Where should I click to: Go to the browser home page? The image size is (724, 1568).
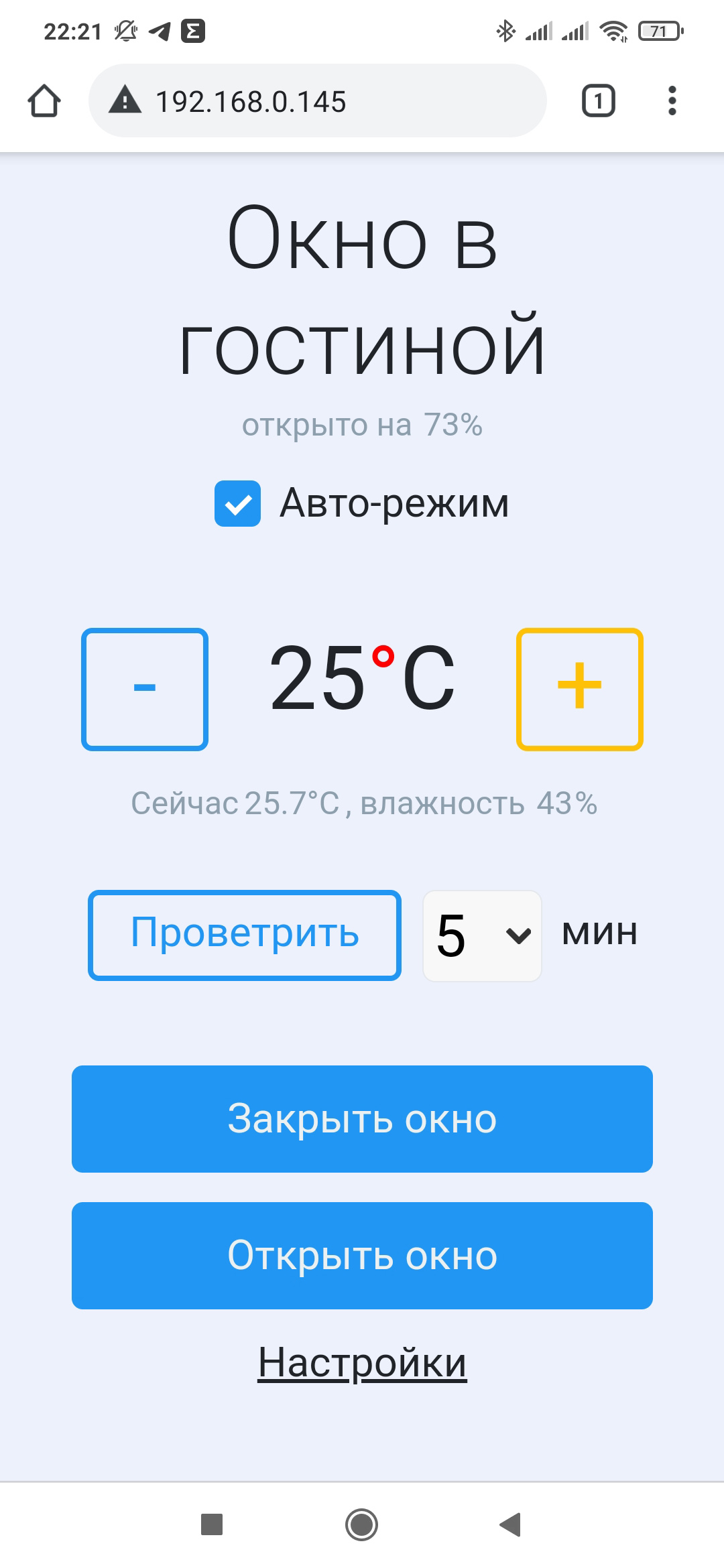coord(44,101)
